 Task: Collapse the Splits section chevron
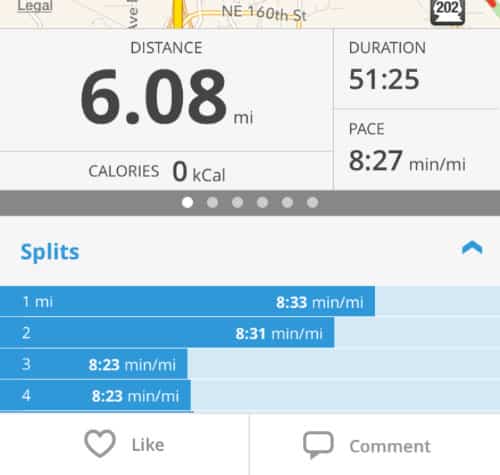pyautogui.click(x=472, y=248)
